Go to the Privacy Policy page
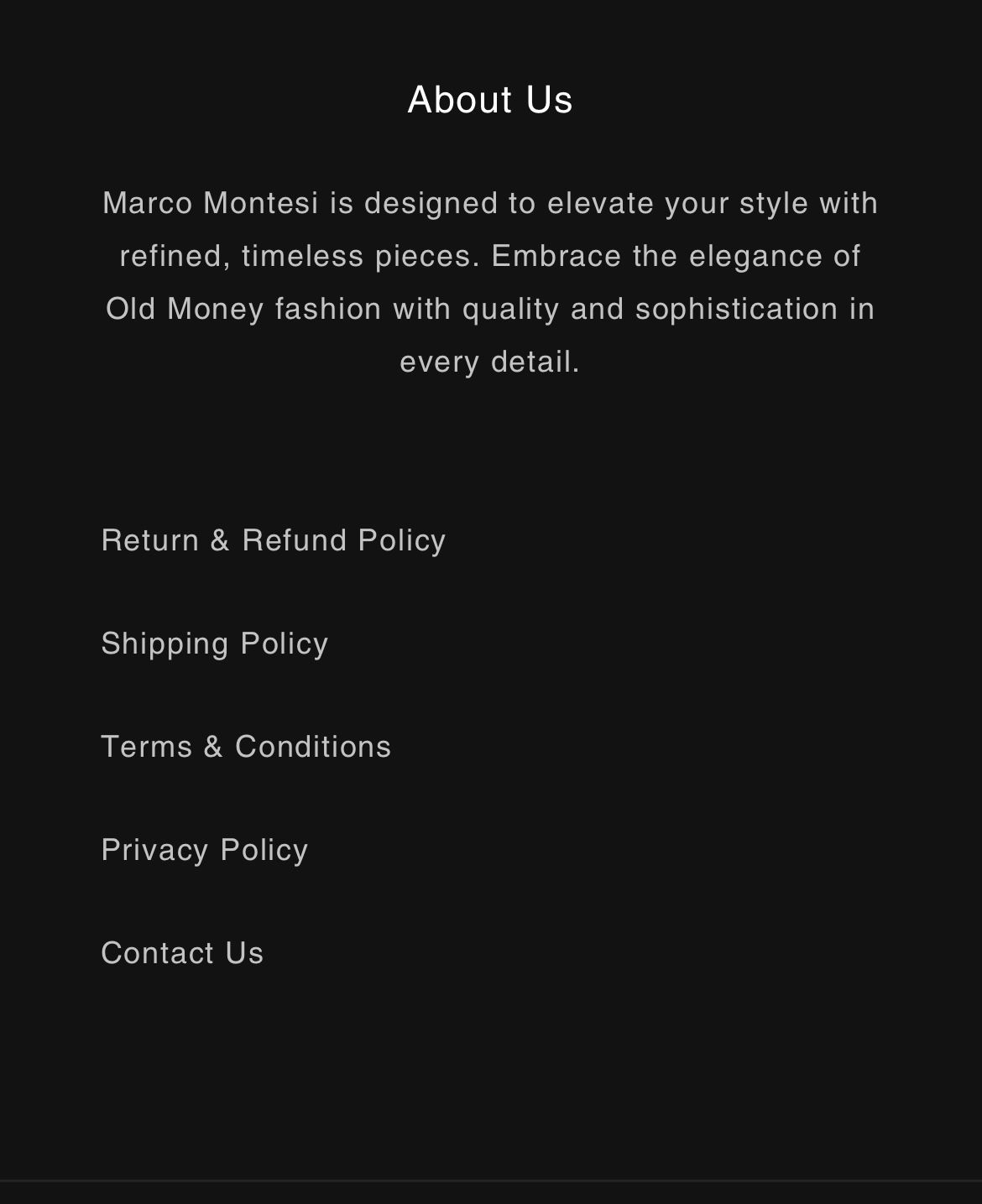982x1204 pixels. tap(205, 850)
